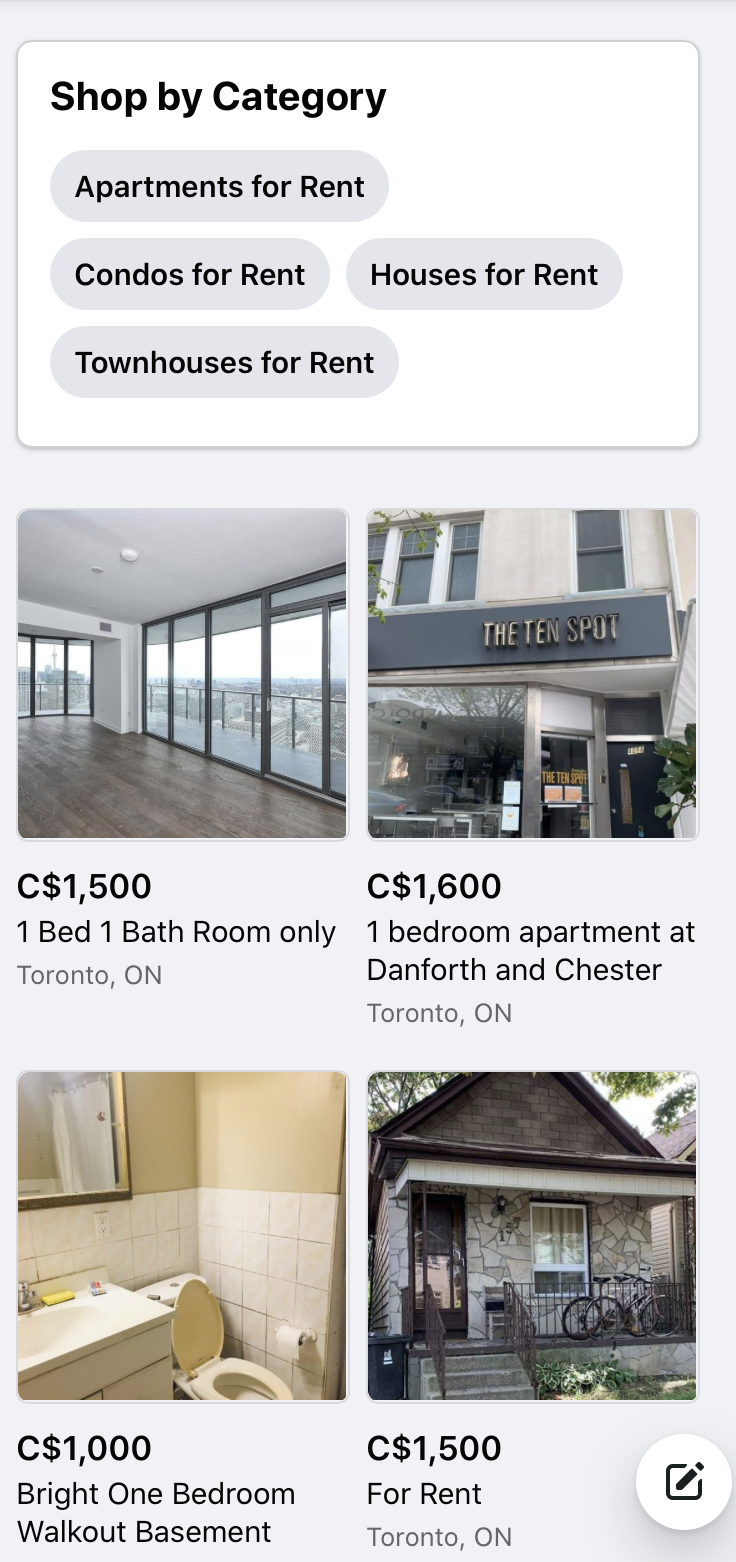The width and height of the screenshot is (736, 1562).
Task: Open the 1 Bed 1 Bath Room only listing
Action: coord(182,674)
